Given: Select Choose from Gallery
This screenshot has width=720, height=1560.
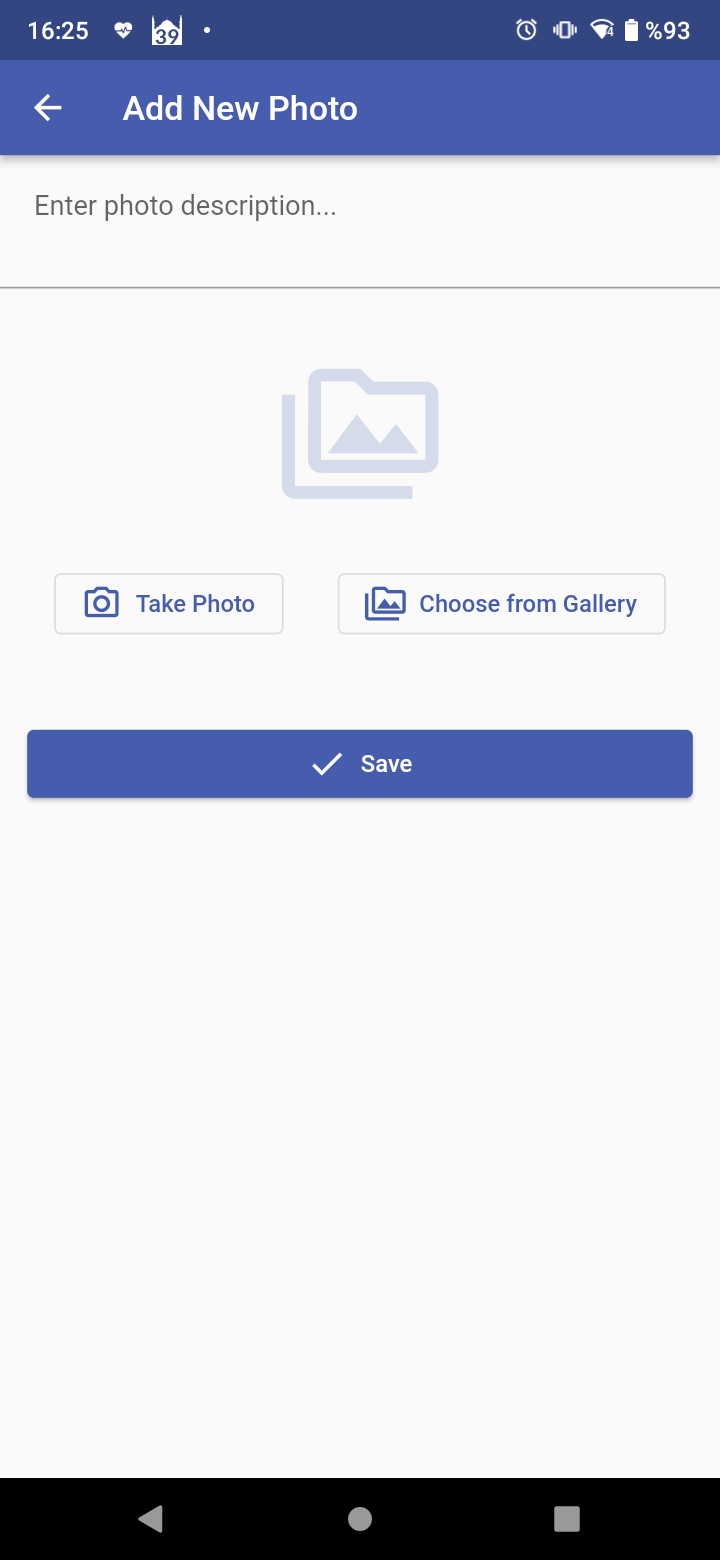Looking at the screenshot, I should (x=501, y=604).
